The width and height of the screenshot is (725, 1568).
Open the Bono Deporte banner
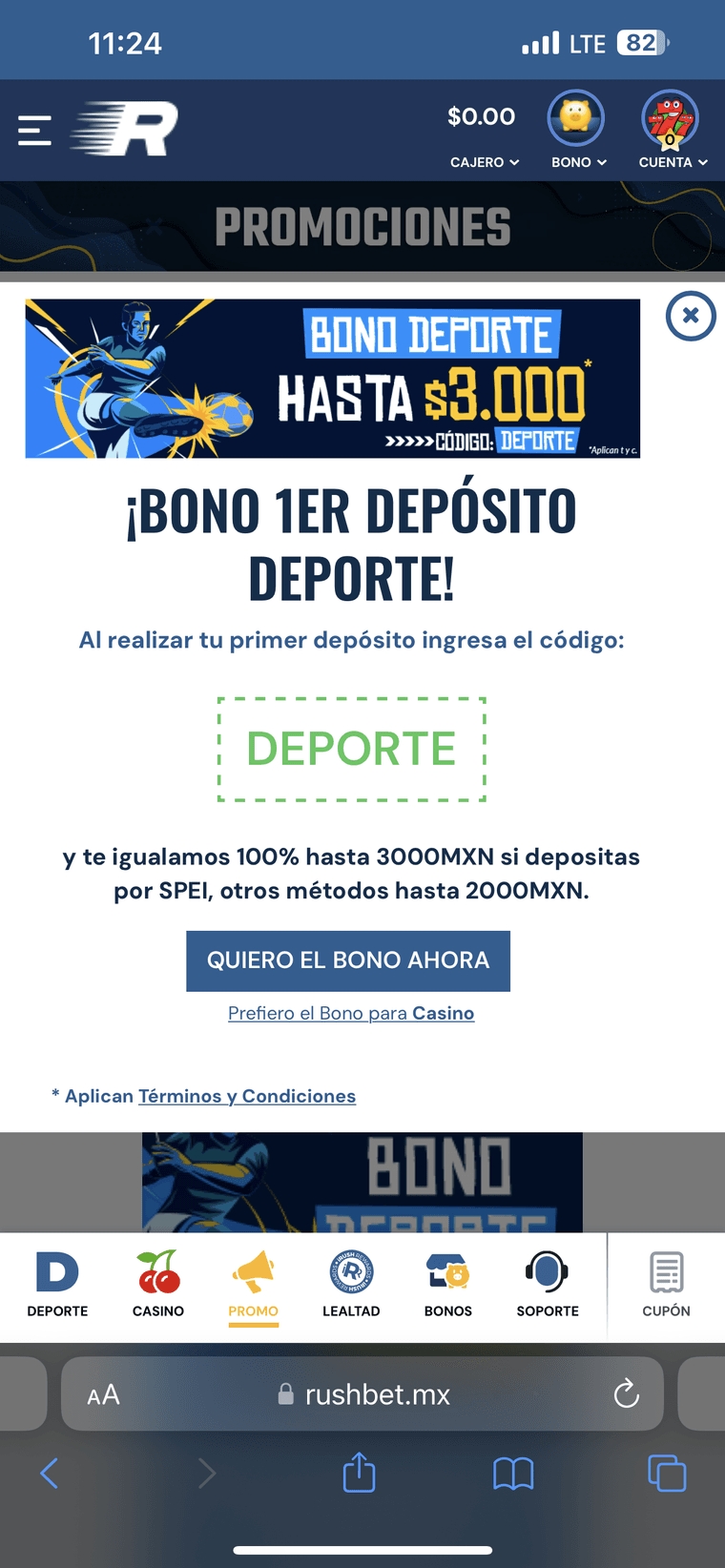(x=332, y=379)
